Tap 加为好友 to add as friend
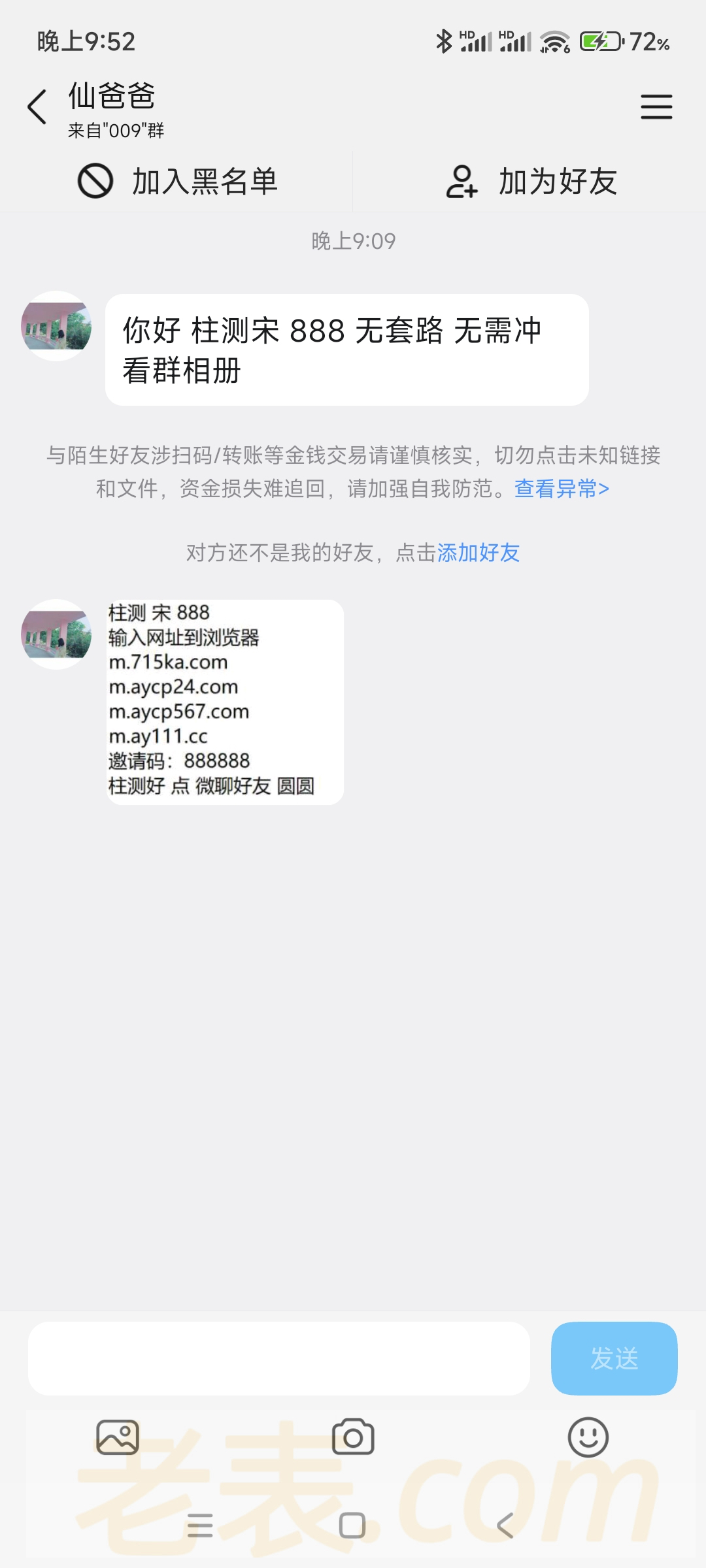This screenshot has width=706, height=1568. click(531, 181)
